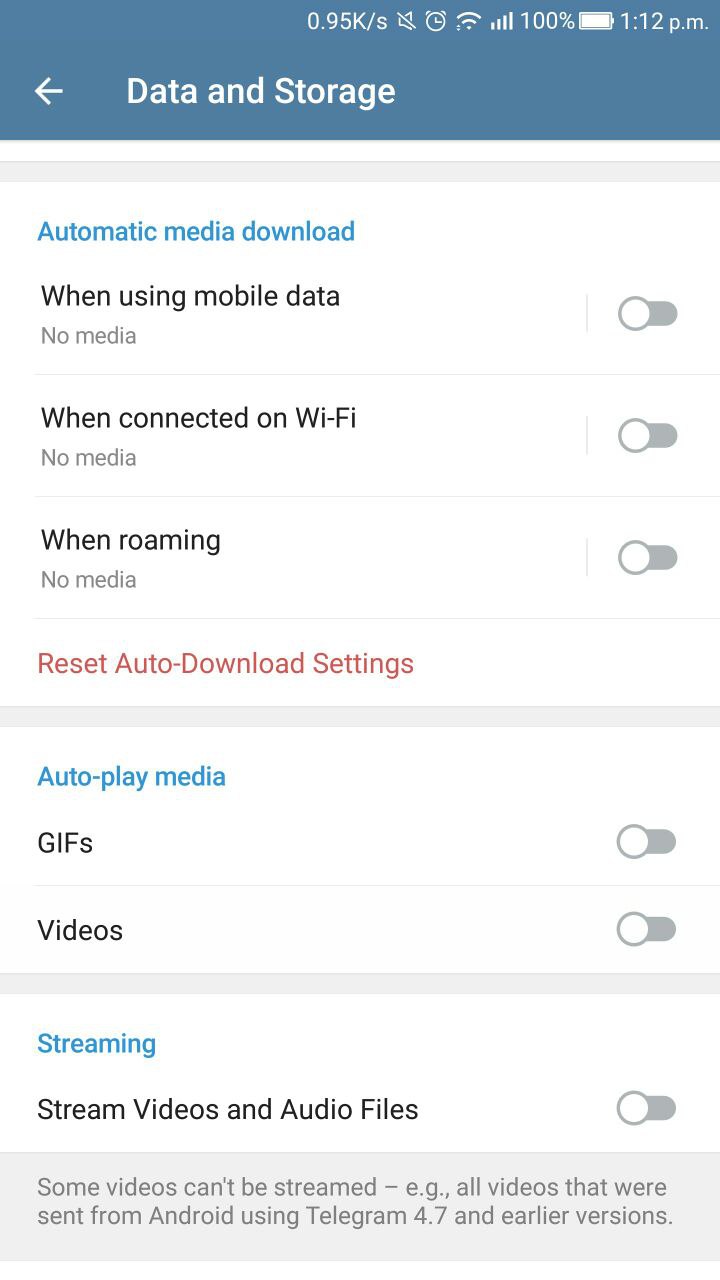Go back from Data and Storage
Screen dimensions: 720x1280
point(48,91)
